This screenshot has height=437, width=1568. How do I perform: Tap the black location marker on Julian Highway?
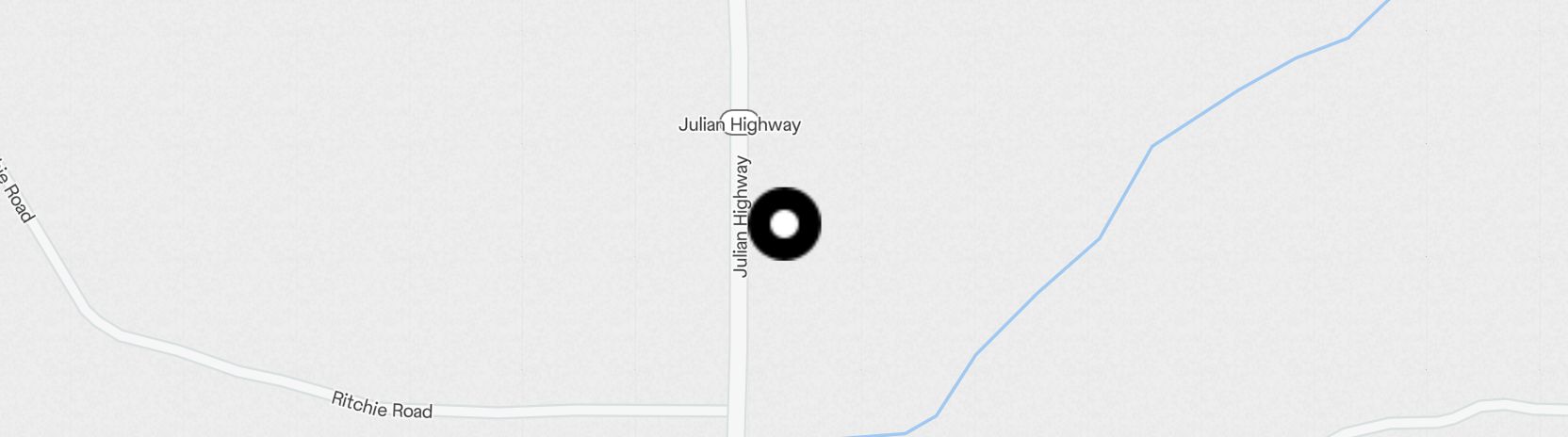click(x=784, y=224)
